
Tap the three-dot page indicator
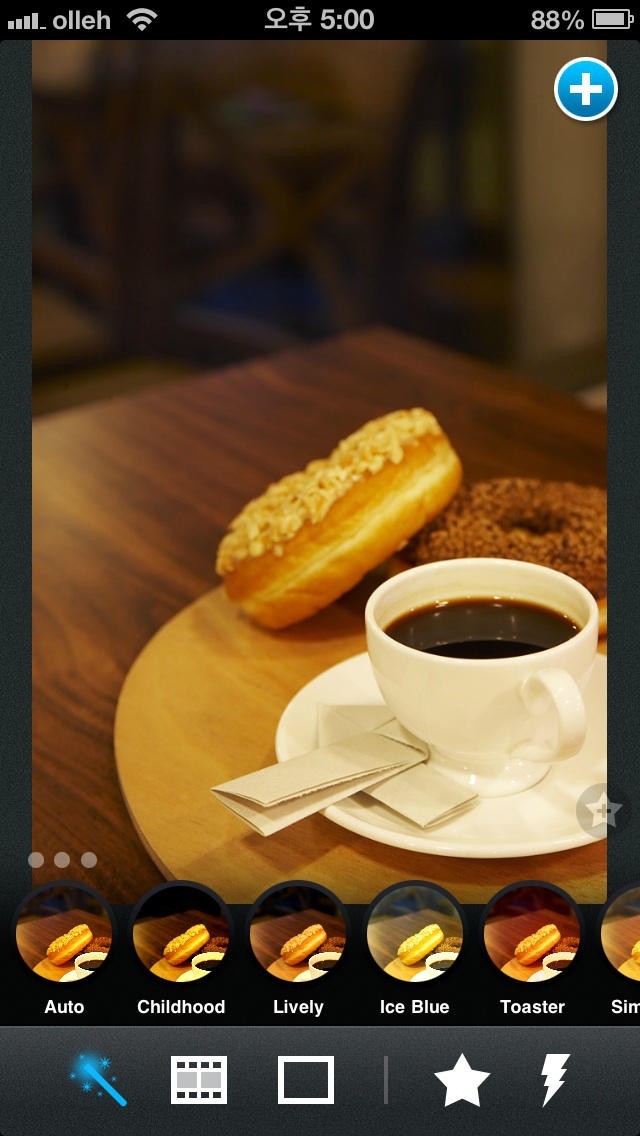(62, 860)
